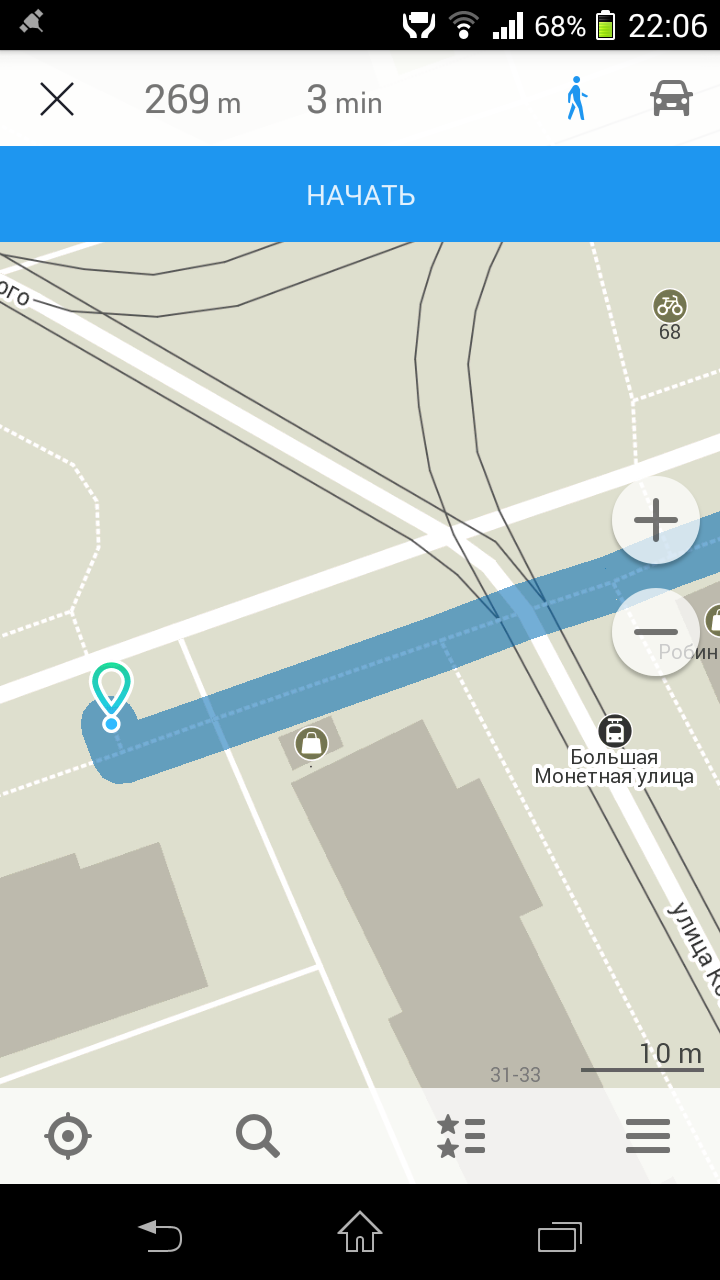Go back with the system back button
Image resolution: width=720 pixels, height=1280 pixels.
(160, 1235)
